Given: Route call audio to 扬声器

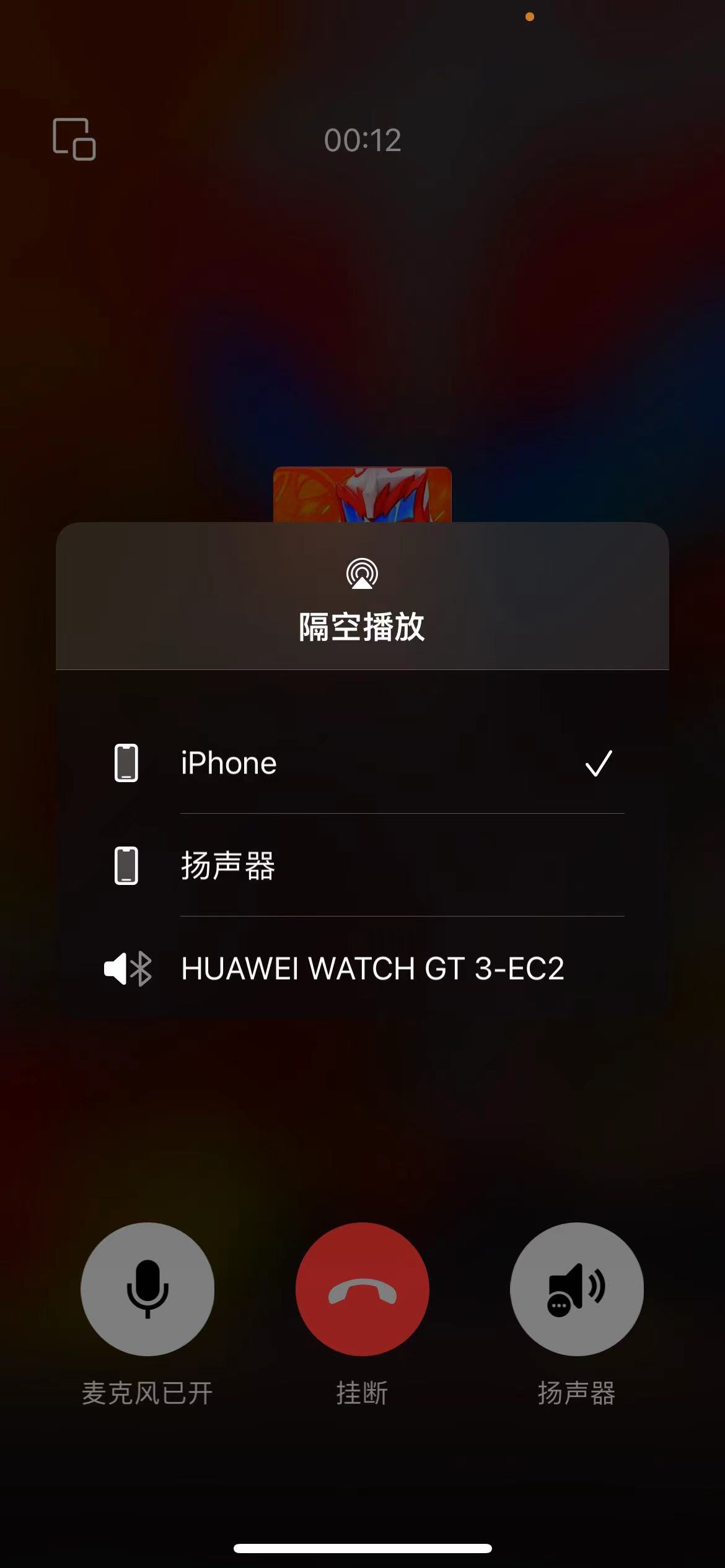Looking at the screenshot, I should click(362, 866).
